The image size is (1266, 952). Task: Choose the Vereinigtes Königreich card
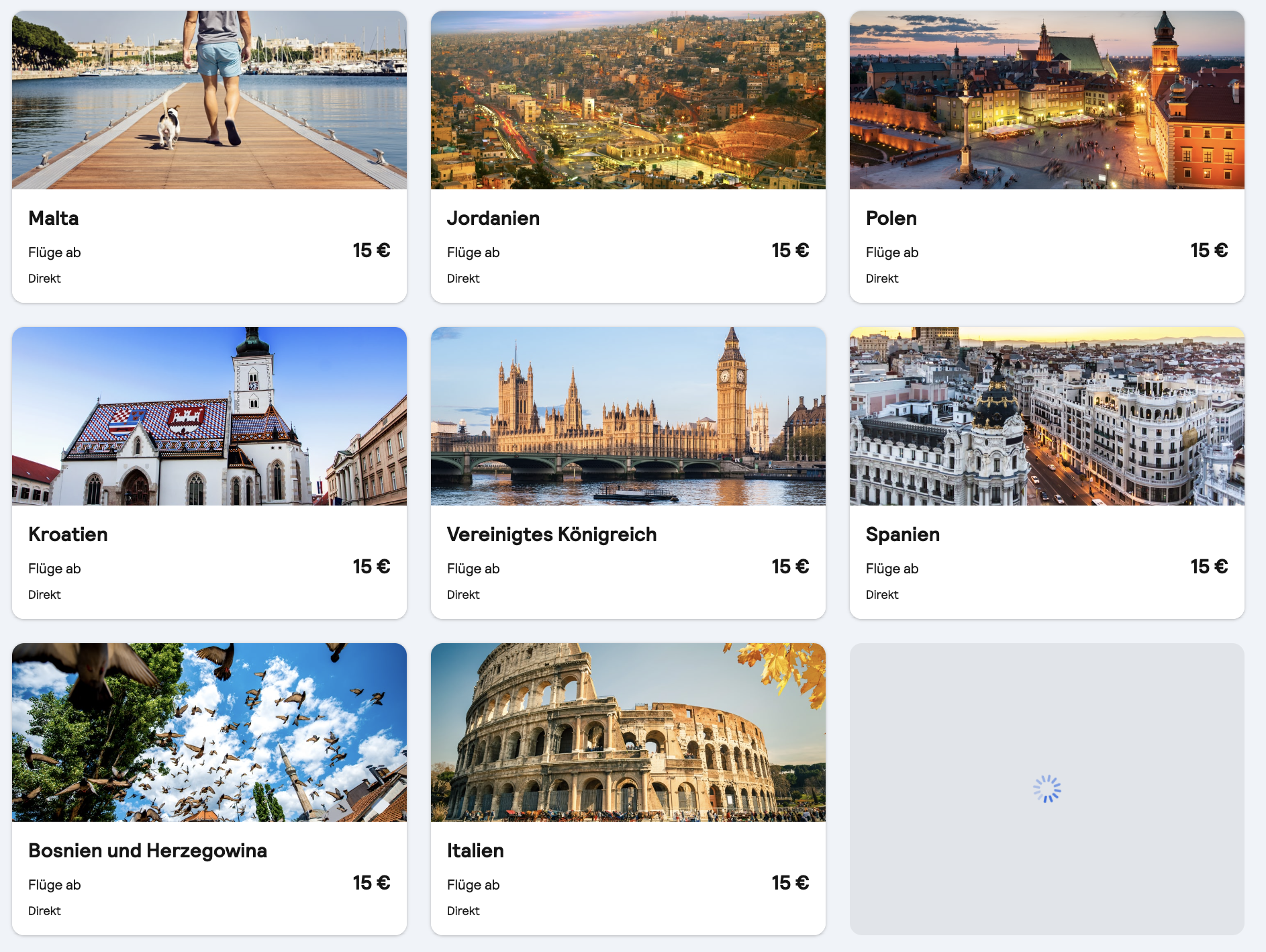point(628,473)
